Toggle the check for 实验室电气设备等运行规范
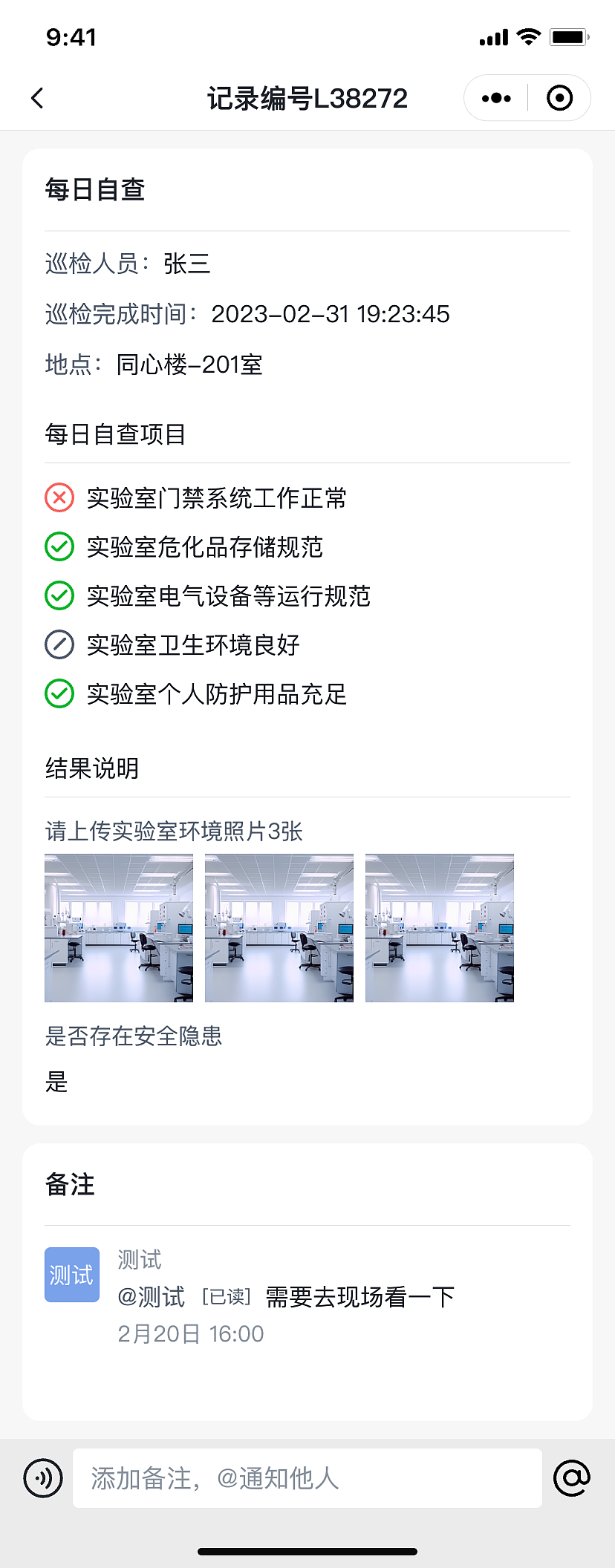 (59, 596)
